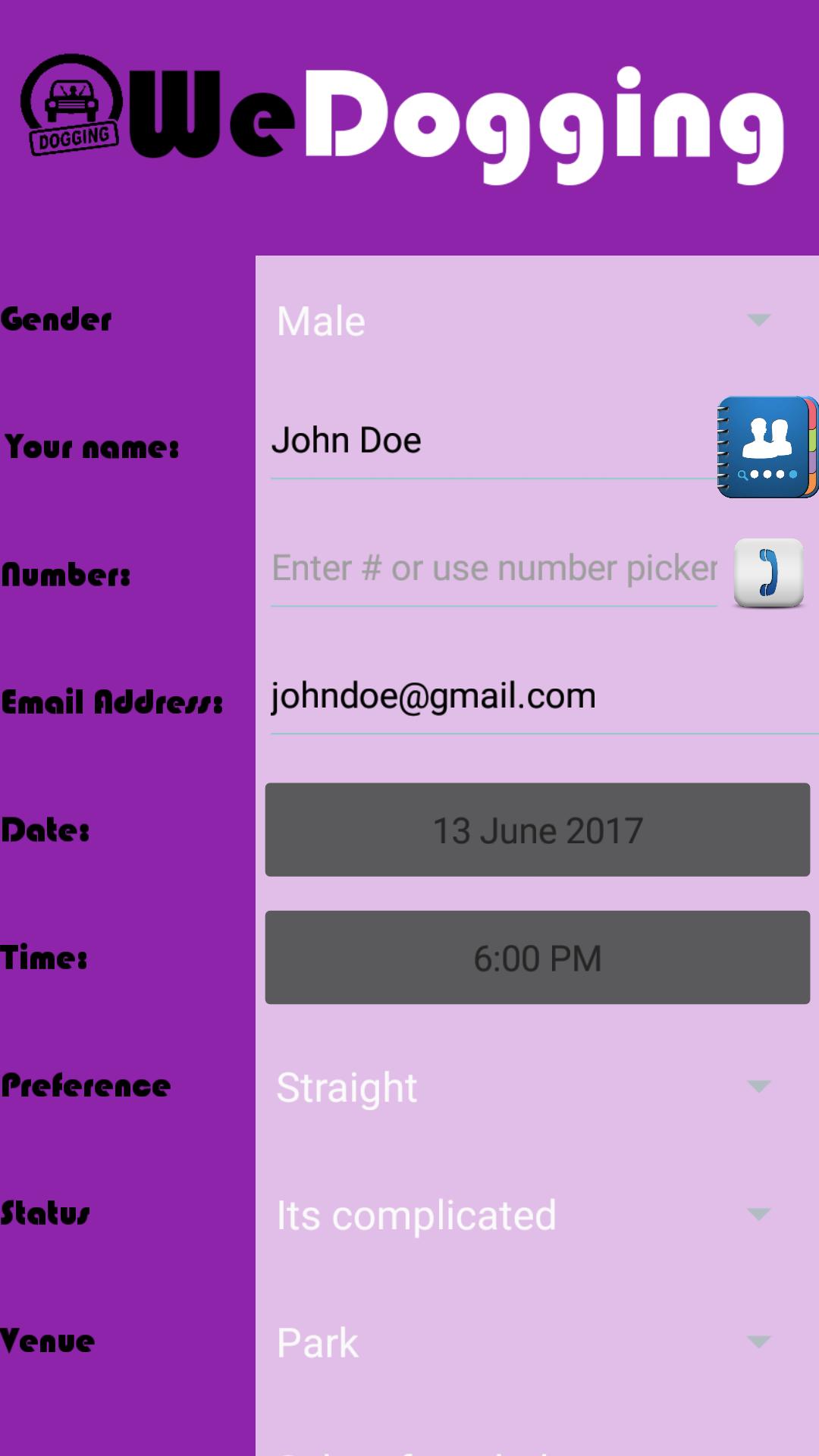Open the contacts picker icon
This screenshot has width=819, height=1456.
[x=767, y=447]
